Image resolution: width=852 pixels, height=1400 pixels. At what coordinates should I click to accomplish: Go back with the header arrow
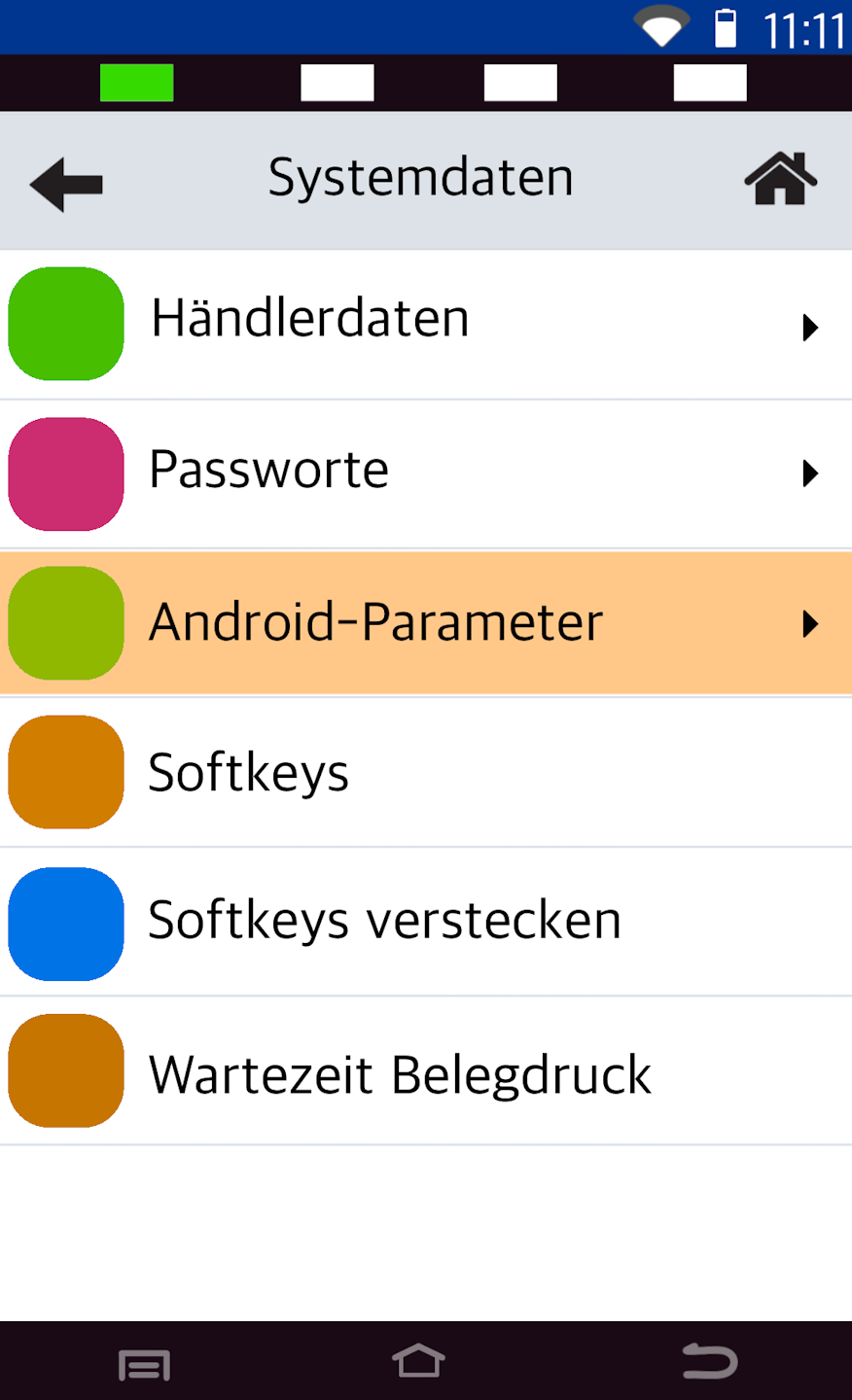click(66, 183)
